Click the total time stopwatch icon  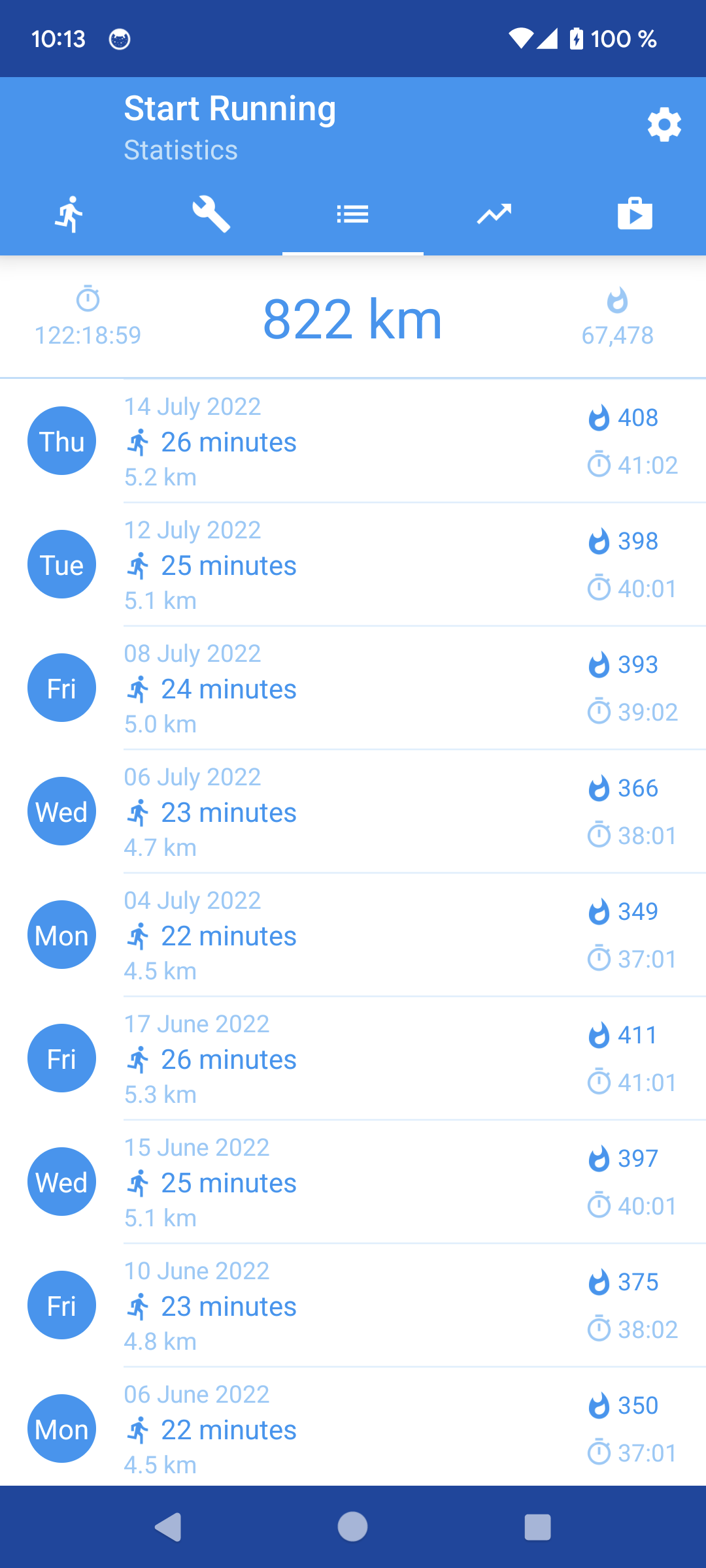pyautogui.click(x=88, y=301)
